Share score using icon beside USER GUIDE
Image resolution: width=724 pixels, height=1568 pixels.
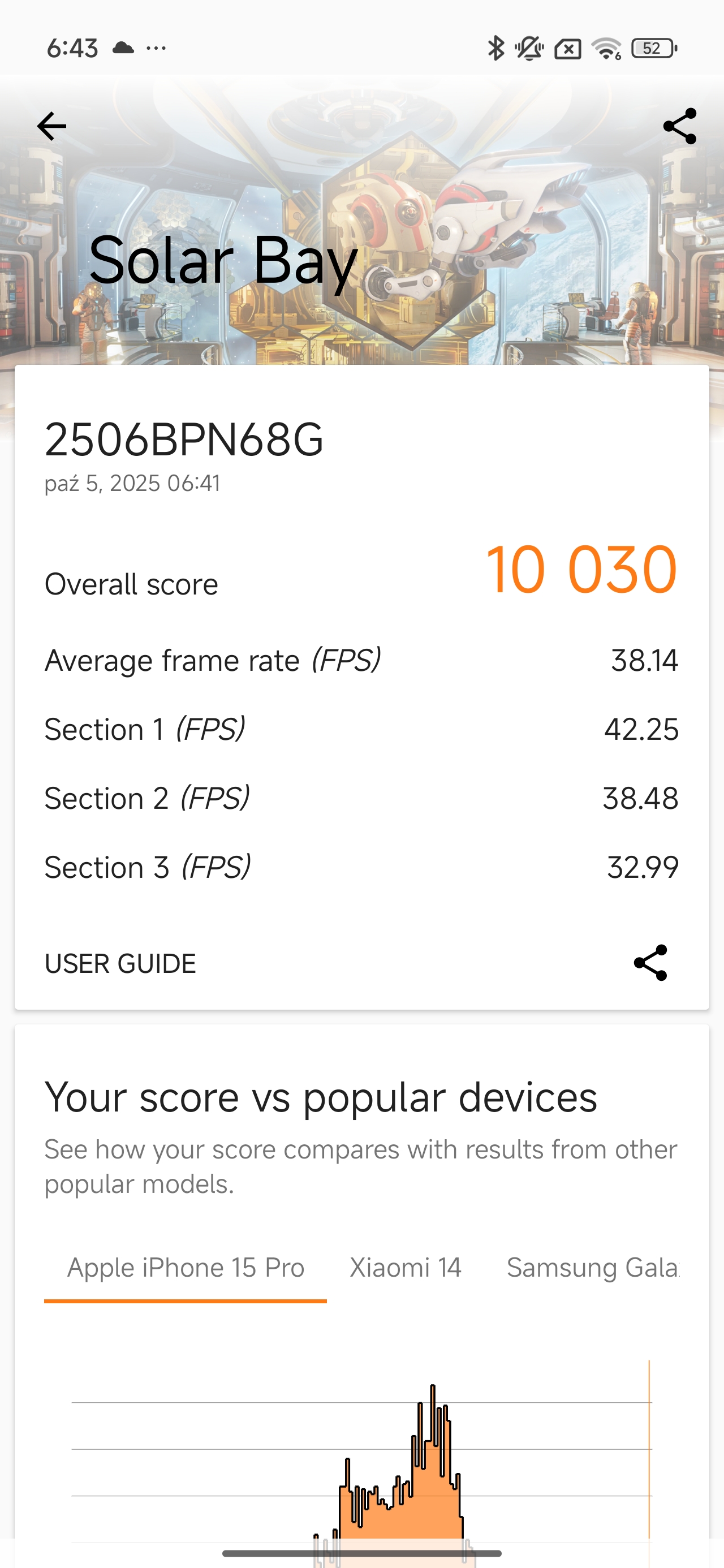[650, 963]
